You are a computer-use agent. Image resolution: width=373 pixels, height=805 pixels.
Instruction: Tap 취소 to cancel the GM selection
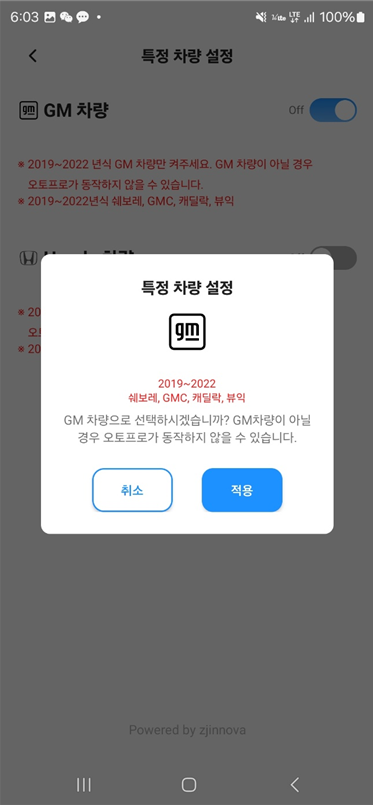pos(132,490)
